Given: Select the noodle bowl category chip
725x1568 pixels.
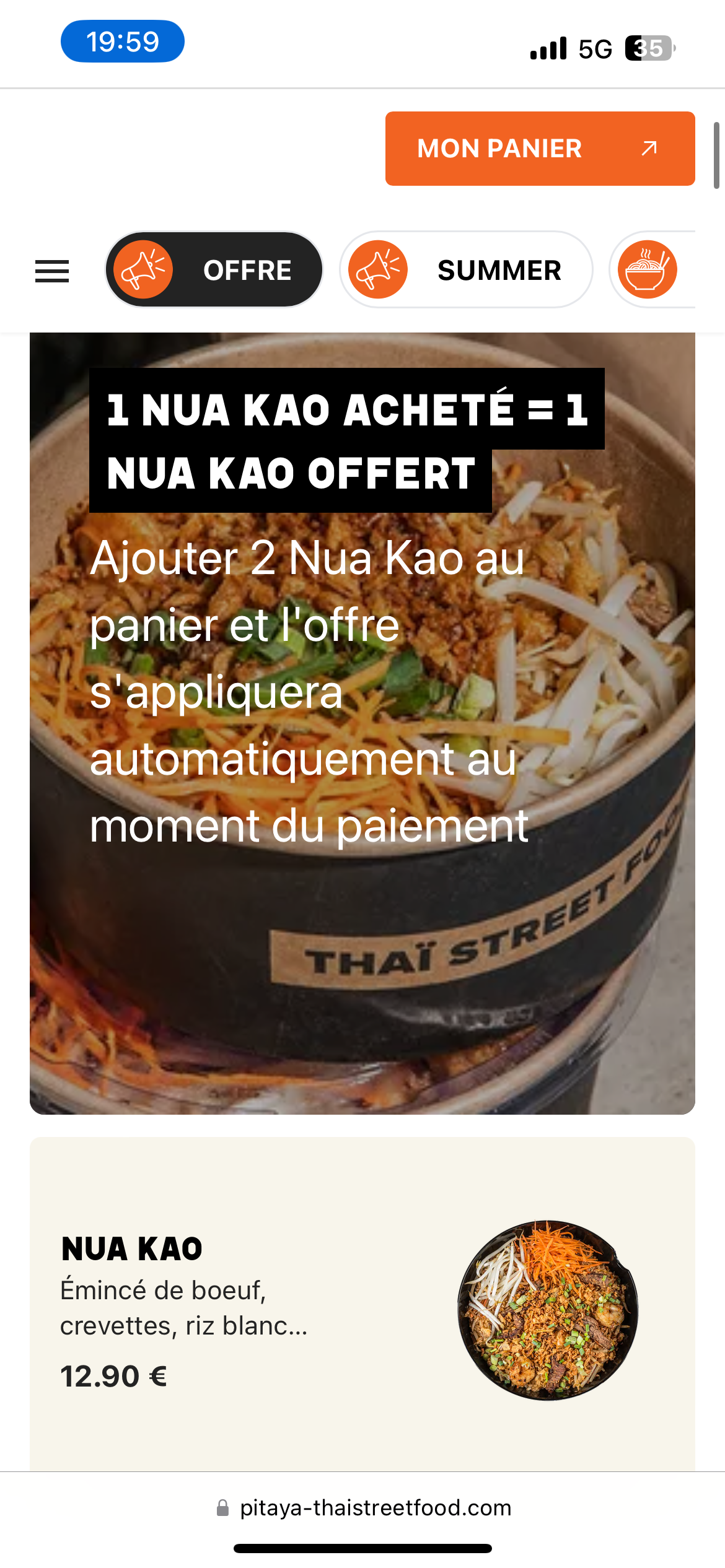Looking at the screenshot, I should point(649,270).
